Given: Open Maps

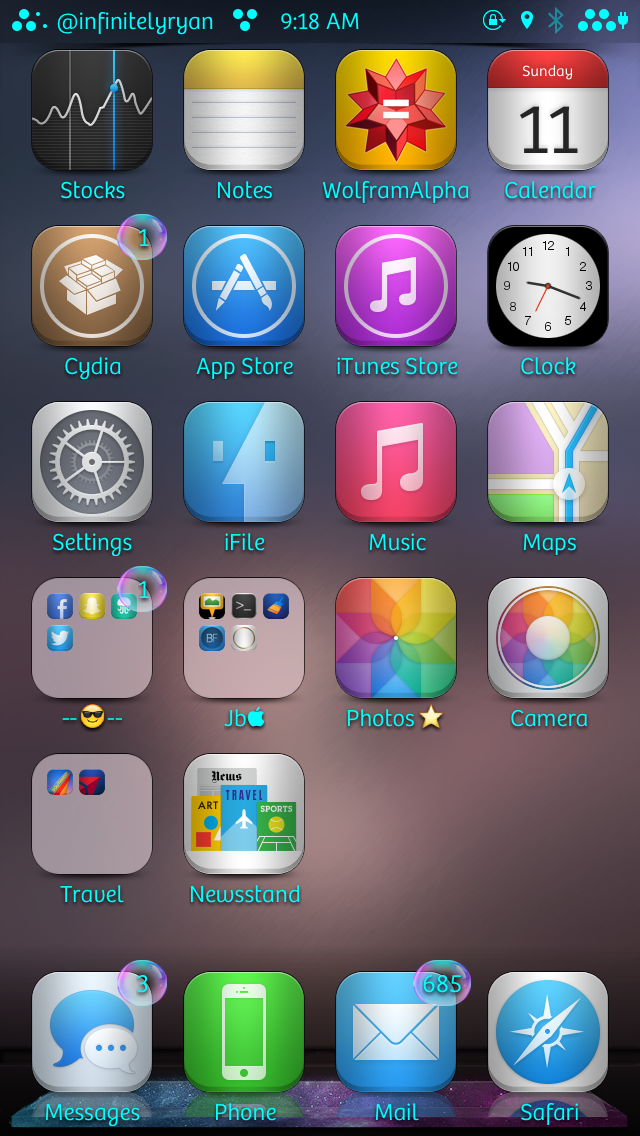Looking at the screenshot, I should tap(548, 462).
